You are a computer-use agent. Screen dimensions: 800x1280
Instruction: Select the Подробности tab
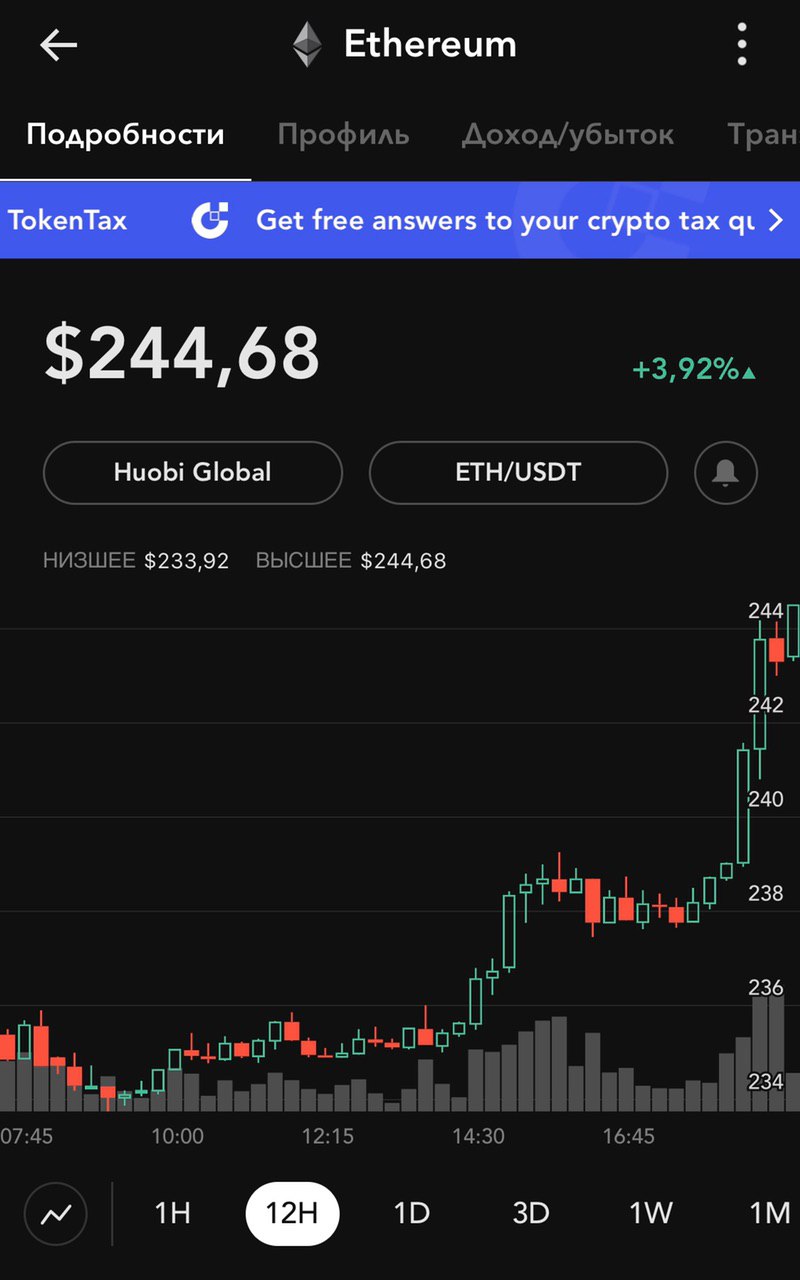pos(125,135)
